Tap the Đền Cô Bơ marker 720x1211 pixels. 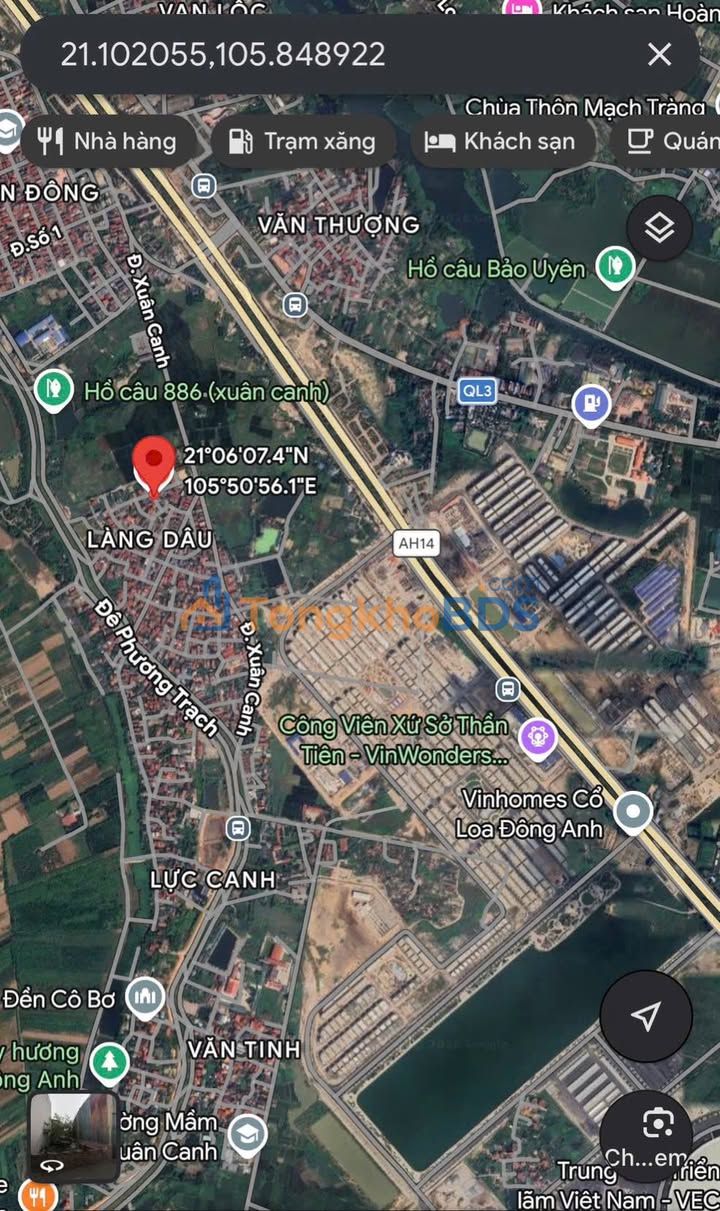pos(145,996)
